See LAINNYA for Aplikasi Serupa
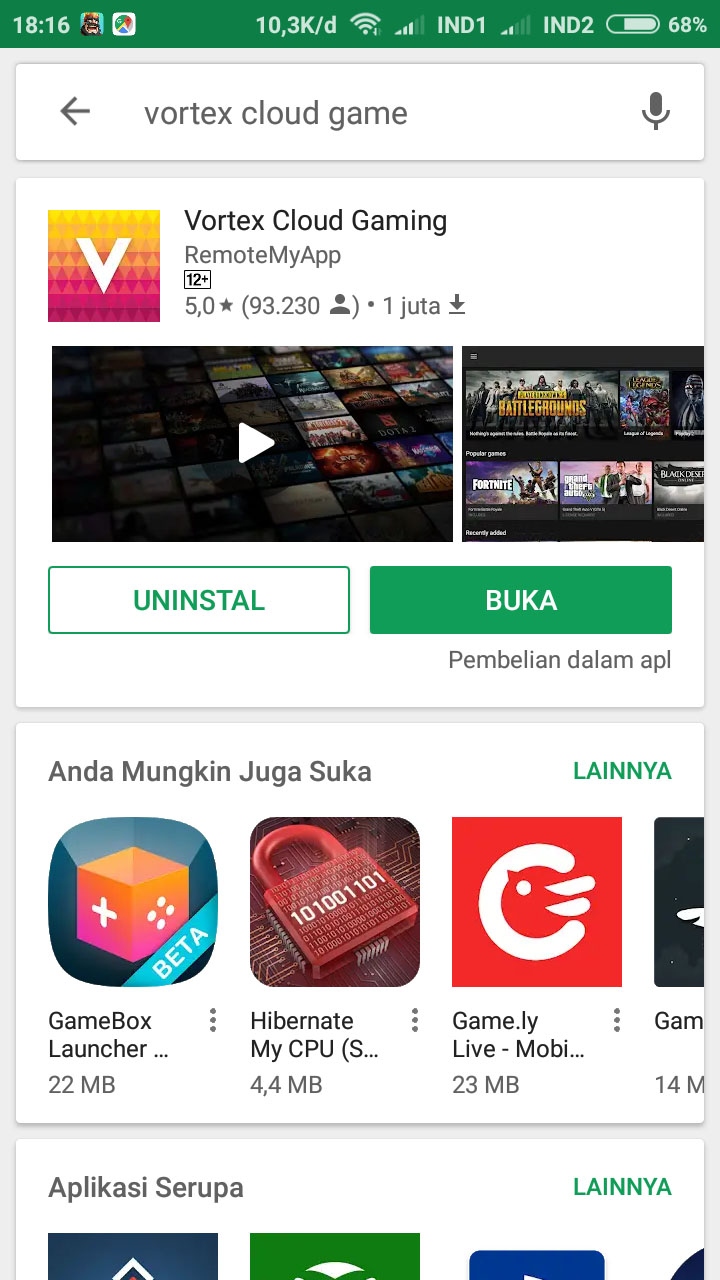Viewport: 720px width, 1280px height. point(622,1187)
